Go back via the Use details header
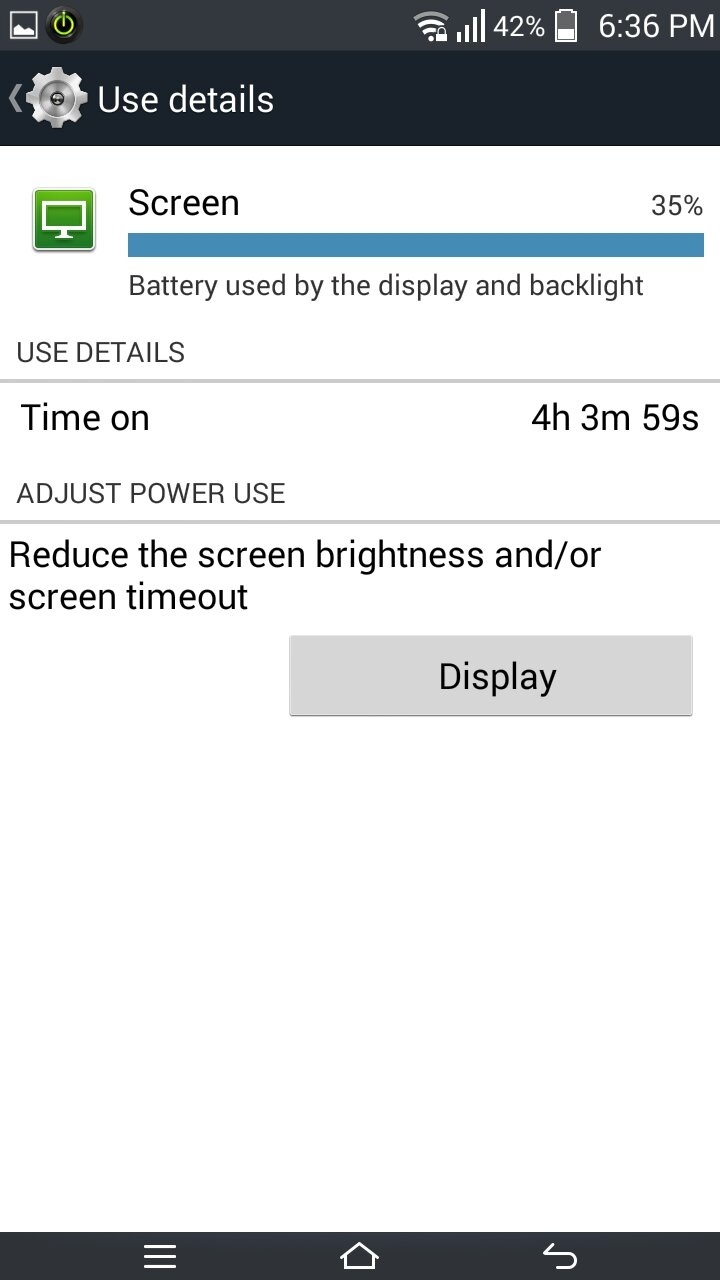The image size is (720, 1280). (141, 99)
